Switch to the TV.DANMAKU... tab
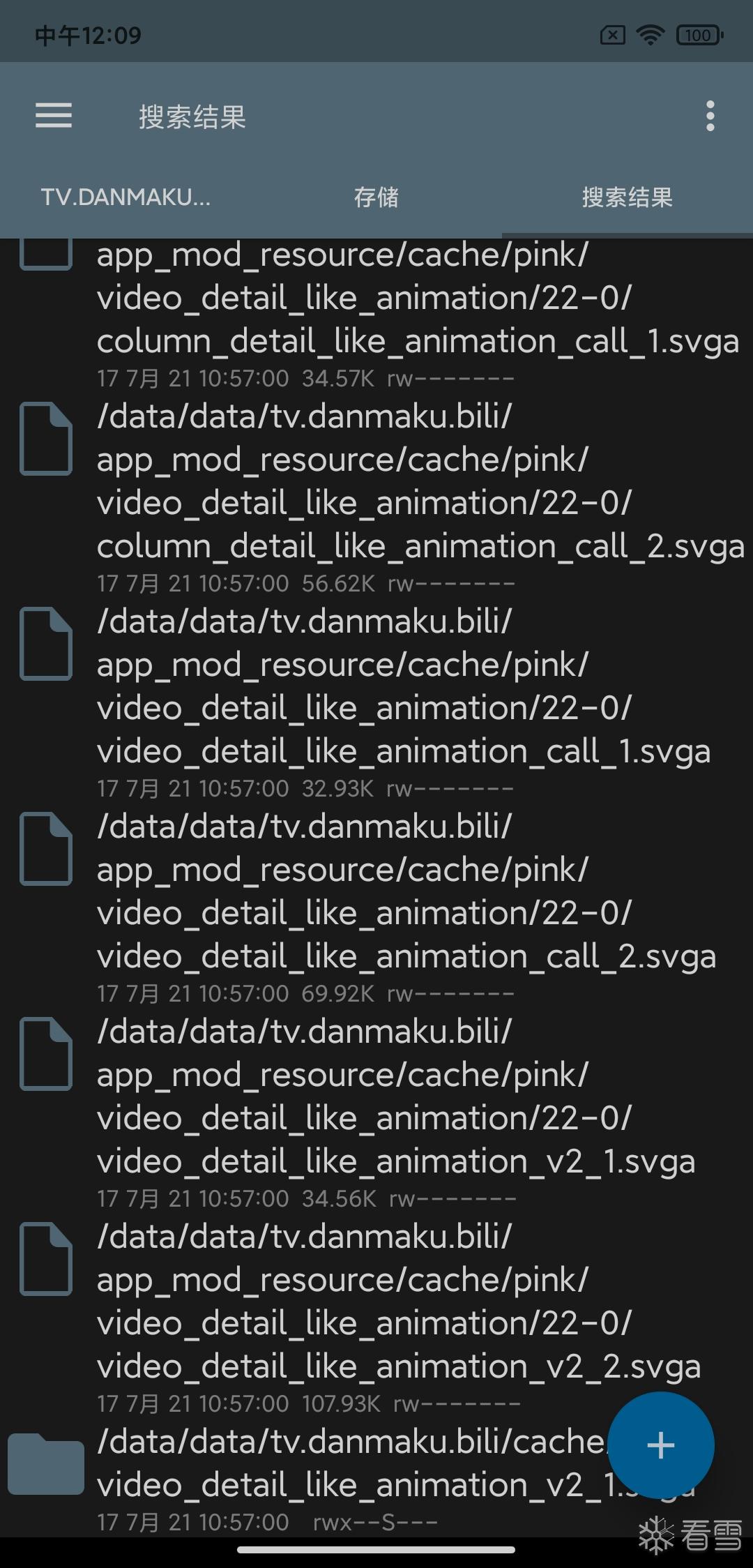Screen dimensions: 753x1568 coord(125,197)
